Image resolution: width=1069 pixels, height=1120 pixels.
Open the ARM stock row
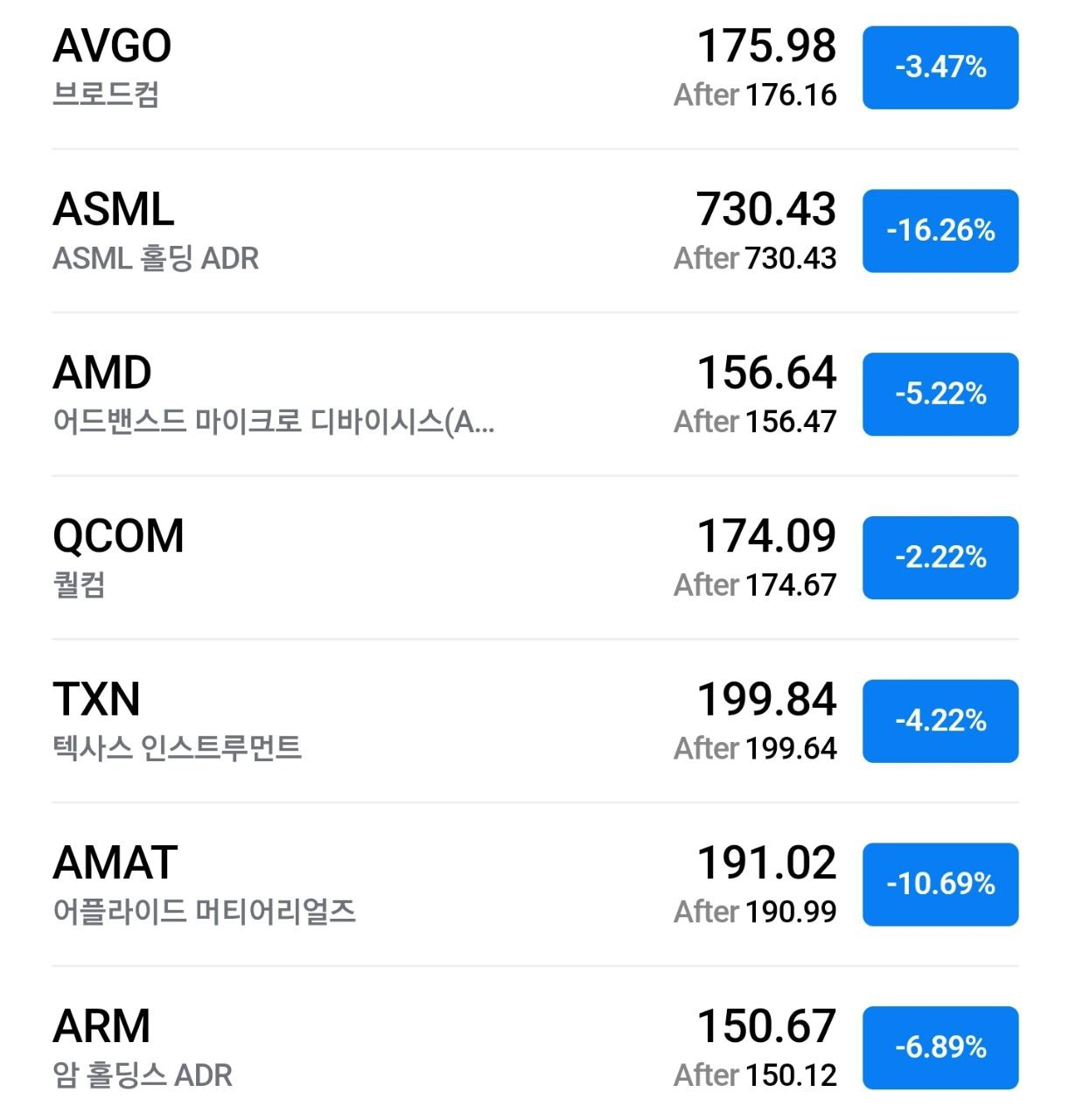point(350,1048)
